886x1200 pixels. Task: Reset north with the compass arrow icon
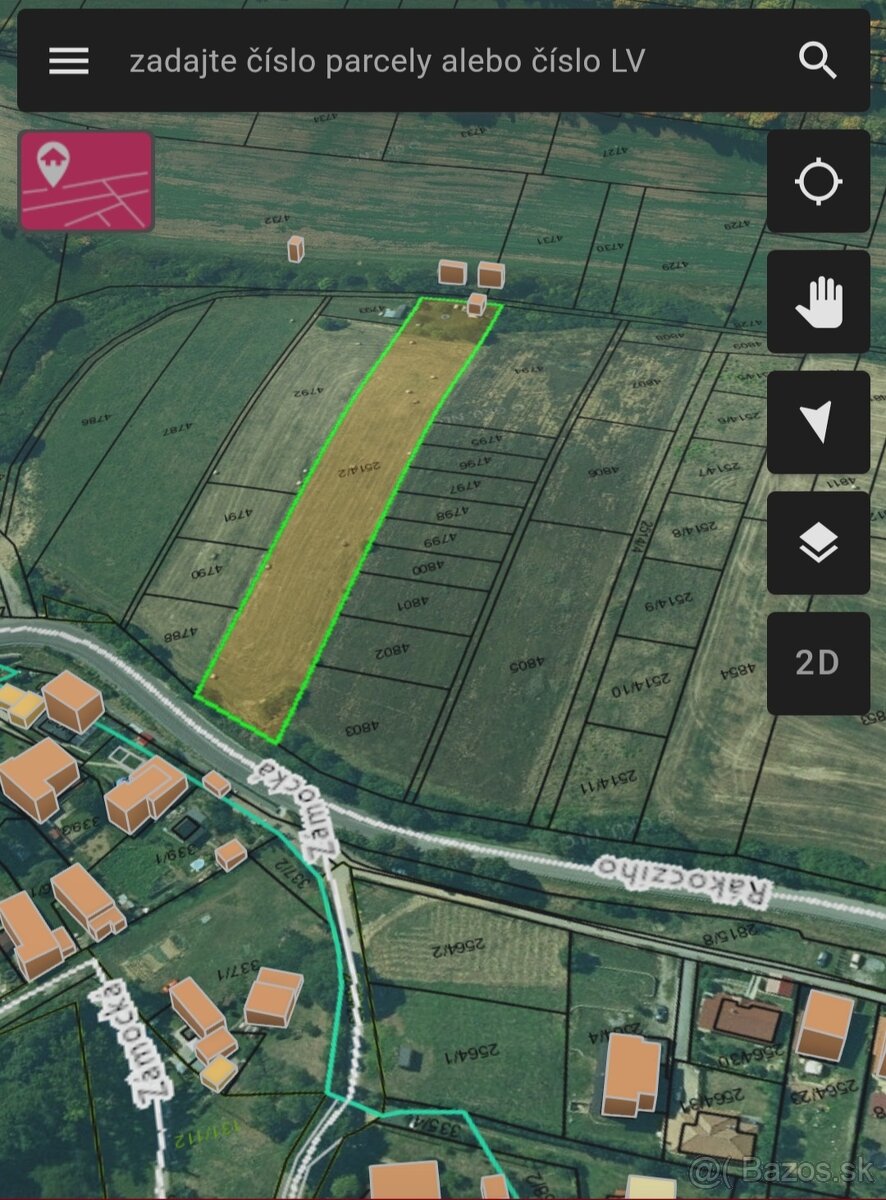pyautogui.click(x=819, y=420)
